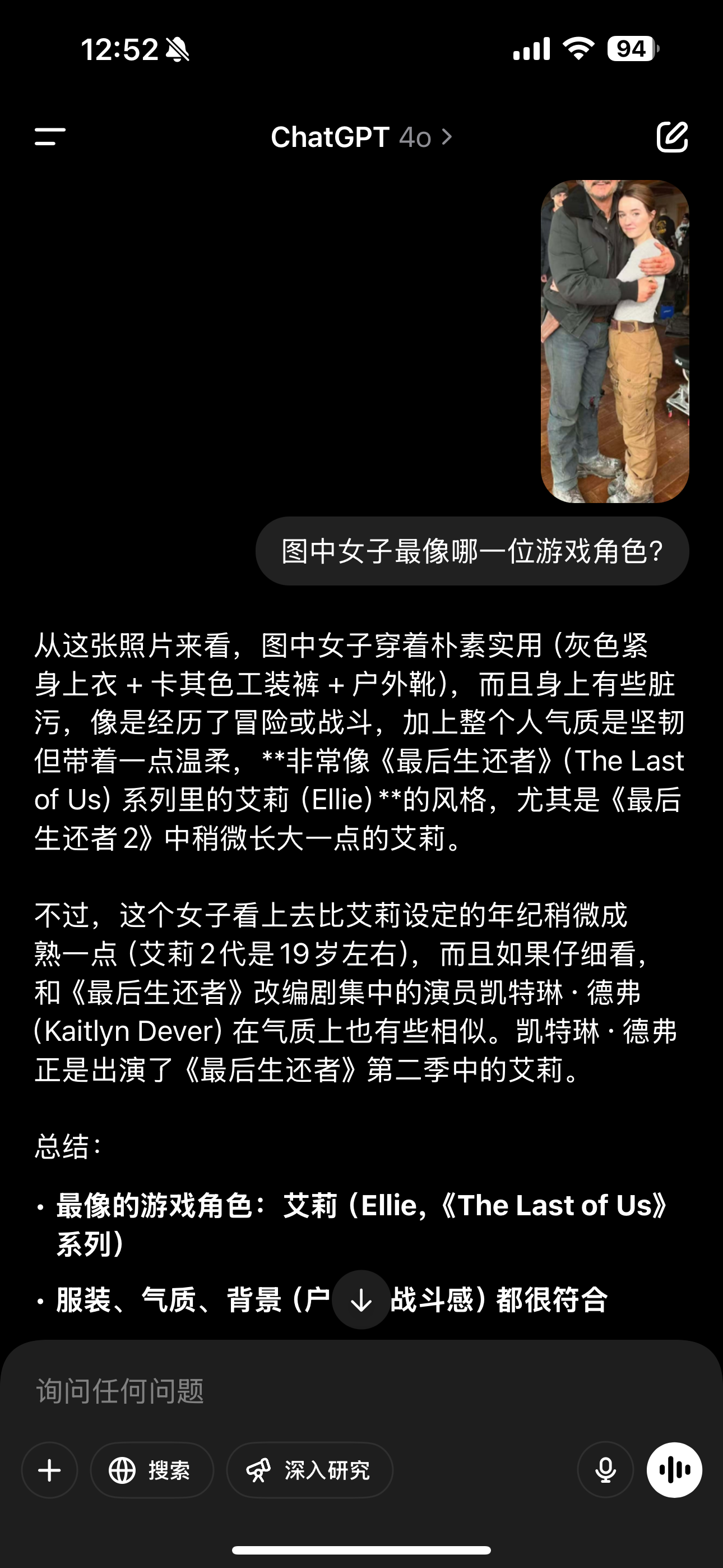
Task: Start voice dictation with the microphone
Action: (605, 1470)
